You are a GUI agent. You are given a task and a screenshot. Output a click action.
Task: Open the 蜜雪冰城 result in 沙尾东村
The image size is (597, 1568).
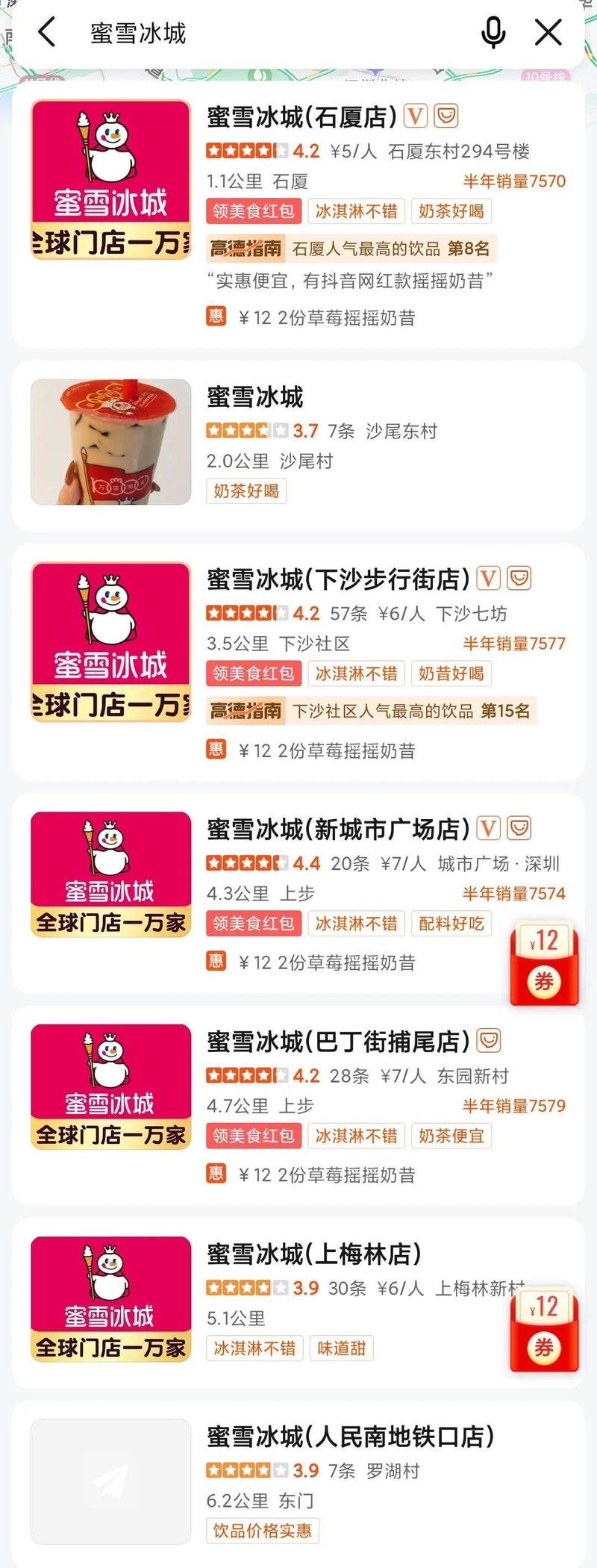pyautogui.click(x=255, y=397)
